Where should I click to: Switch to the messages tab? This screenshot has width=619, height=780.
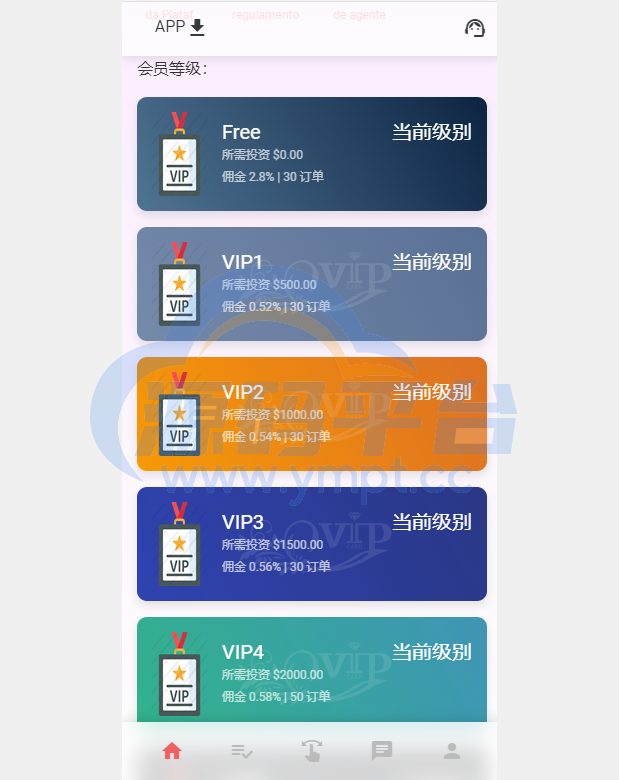382,750
